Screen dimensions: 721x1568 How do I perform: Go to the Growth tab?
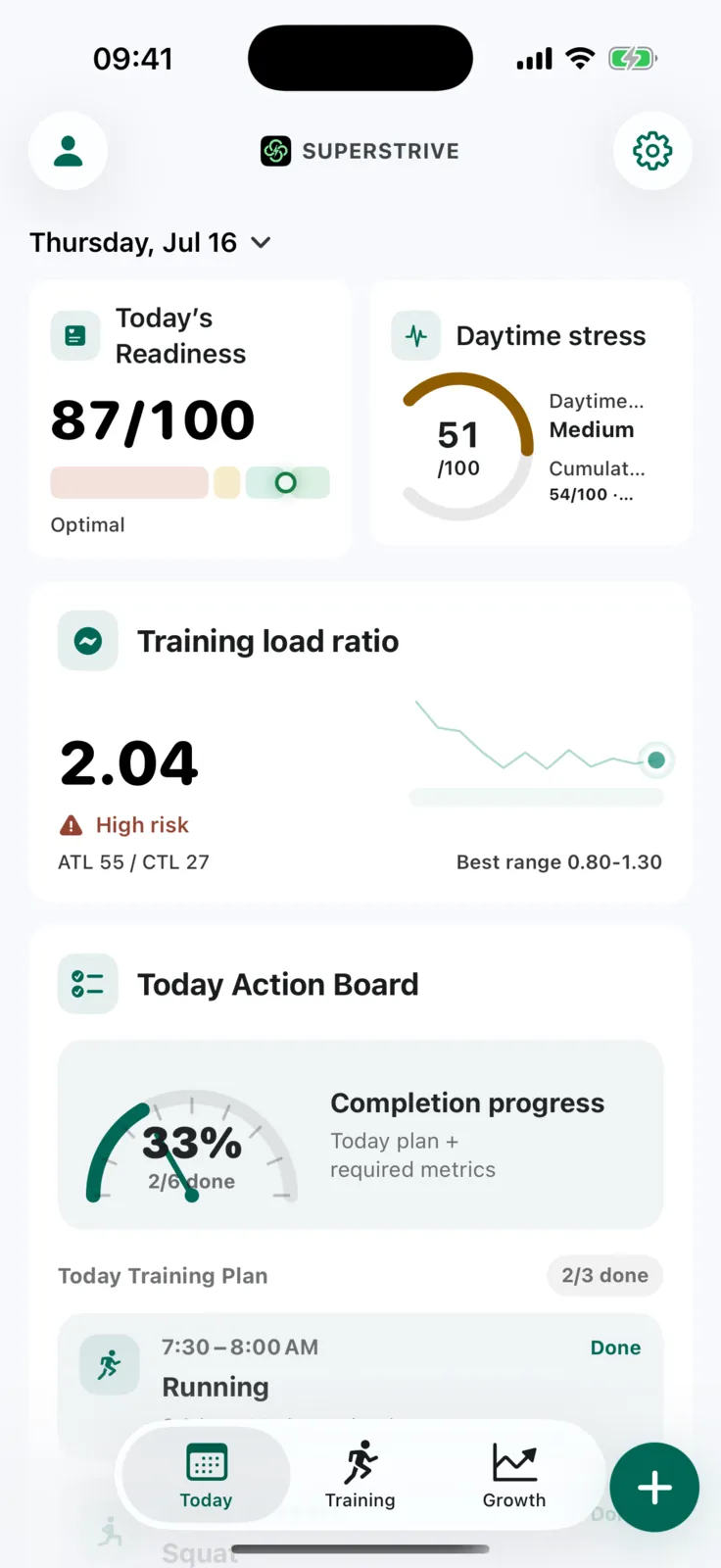click(x=514, y=1475)
